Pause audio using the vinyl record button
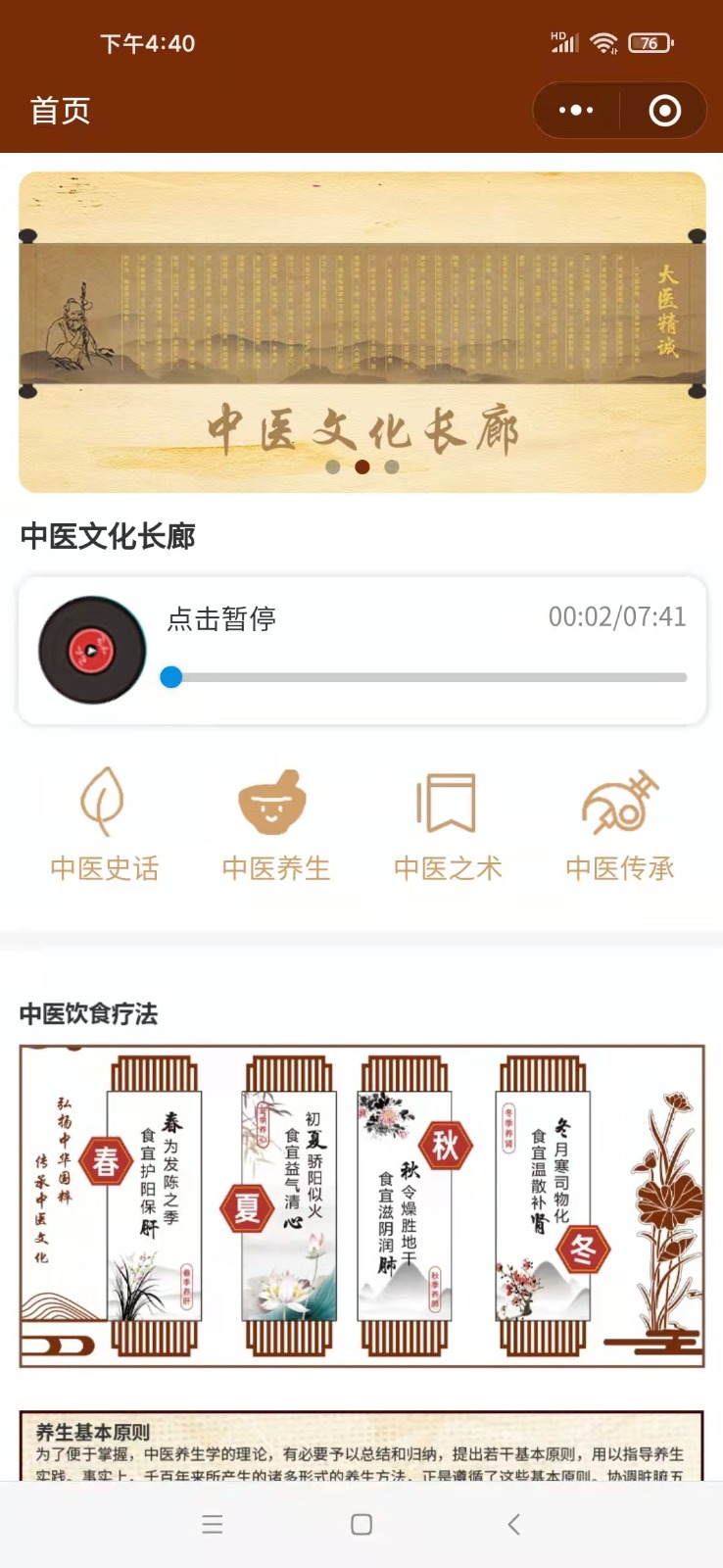This screenshot has width=723, height=1568. click(92, 650)
